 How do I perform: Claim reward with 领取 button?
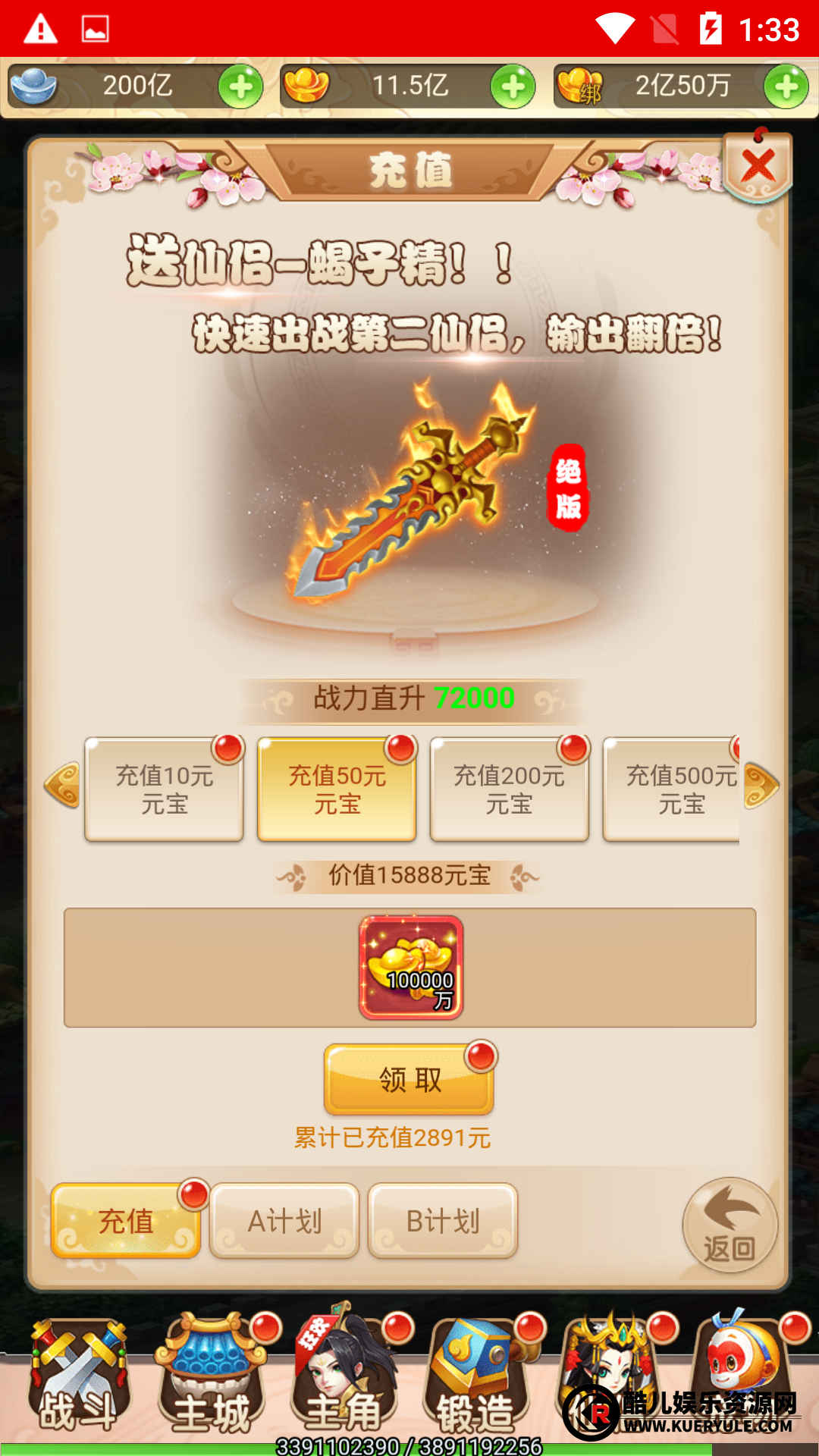click(x=409, y=1079)
